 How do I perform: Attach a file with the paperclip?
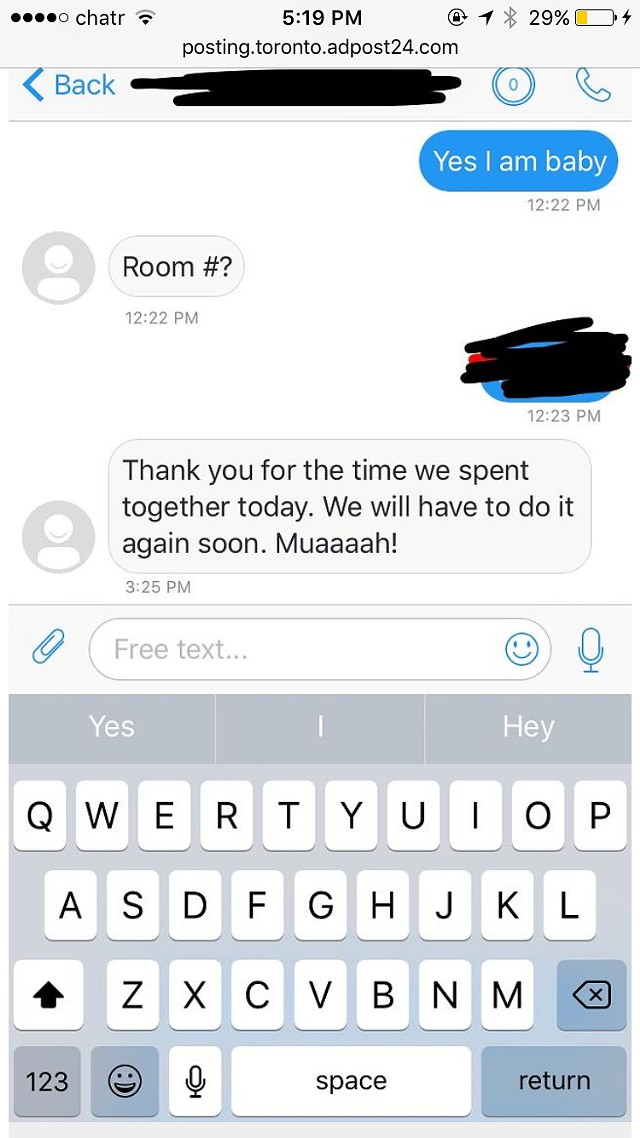tap(48, 647)
